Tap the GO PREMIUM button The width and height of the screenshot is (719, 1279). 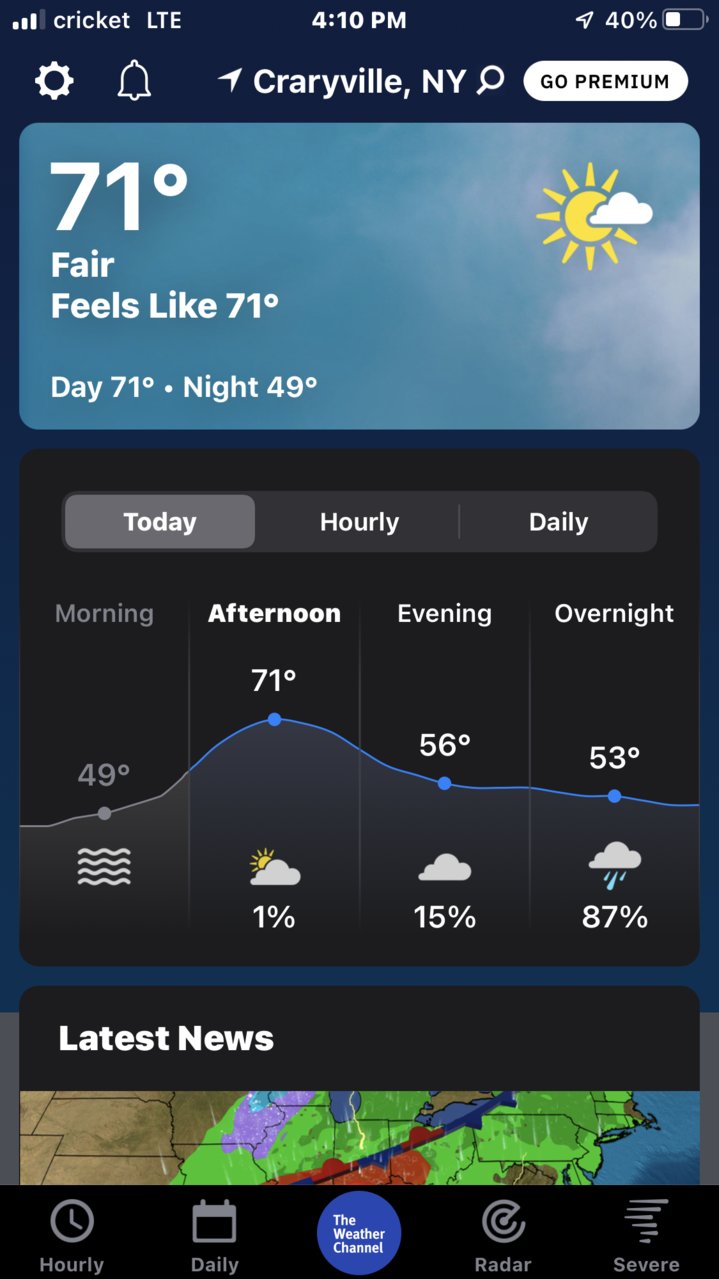605,81
